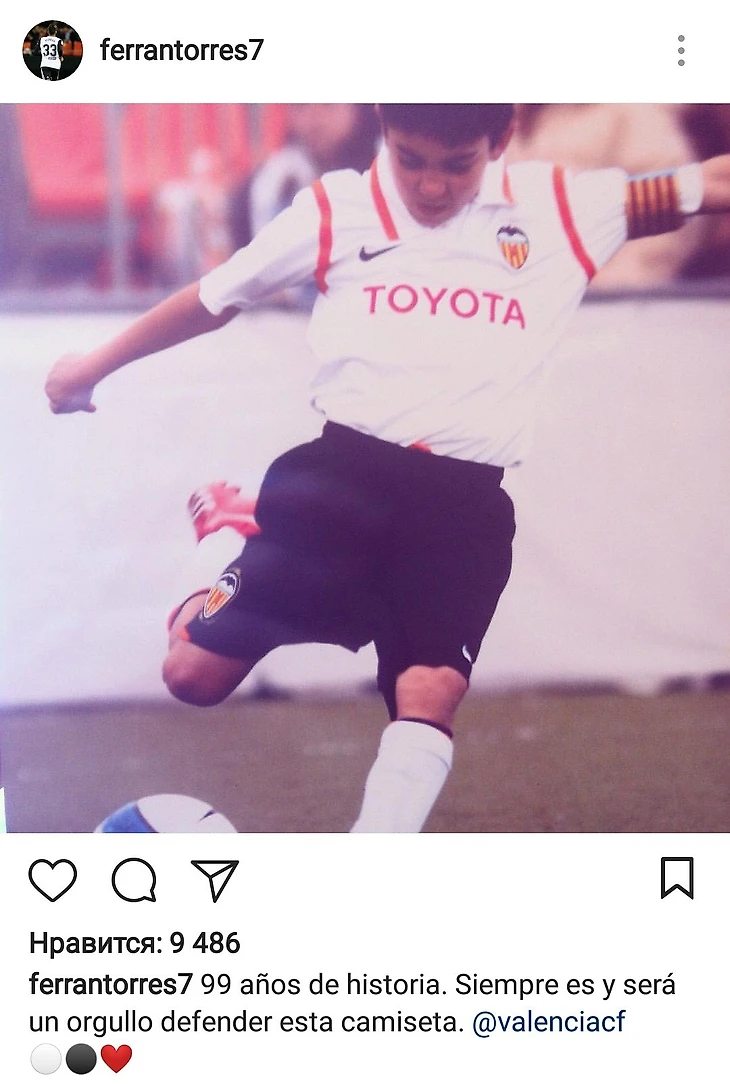Open comments on this post

click(x=134, y=880)
